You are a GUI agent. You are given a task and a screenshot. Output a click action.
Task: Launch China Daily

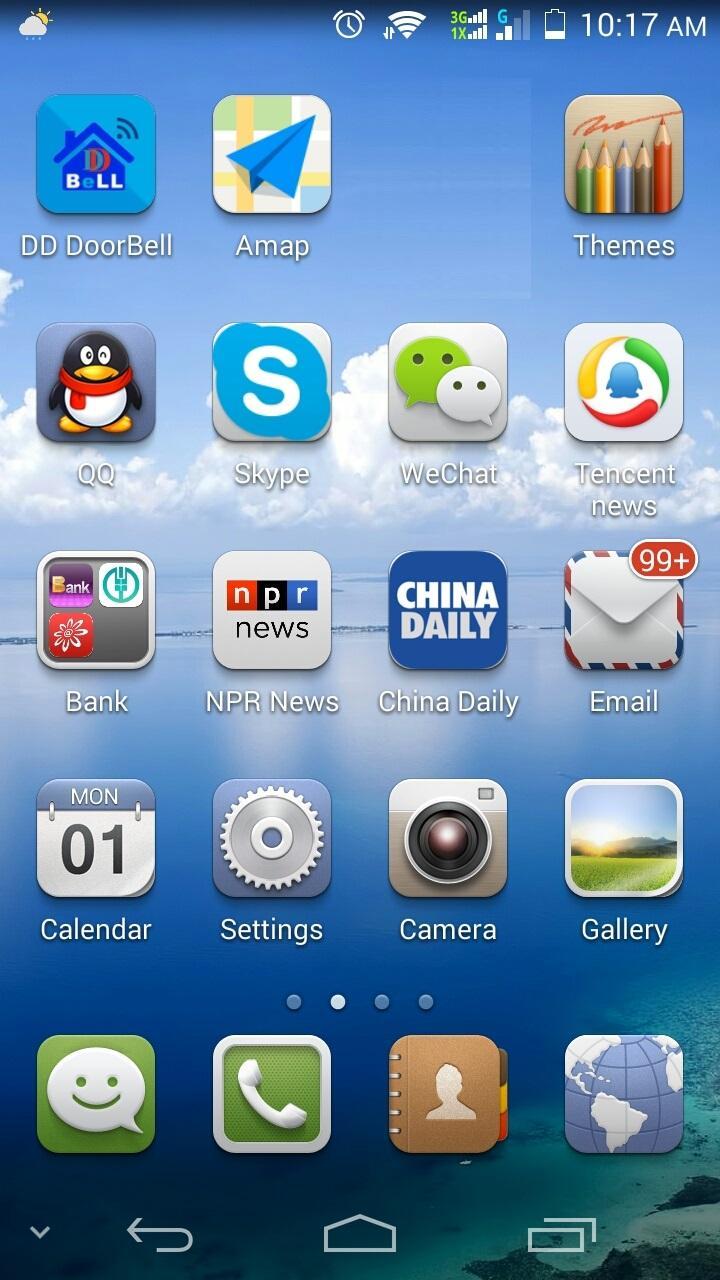pyautogui.click(x=448, y=610)
